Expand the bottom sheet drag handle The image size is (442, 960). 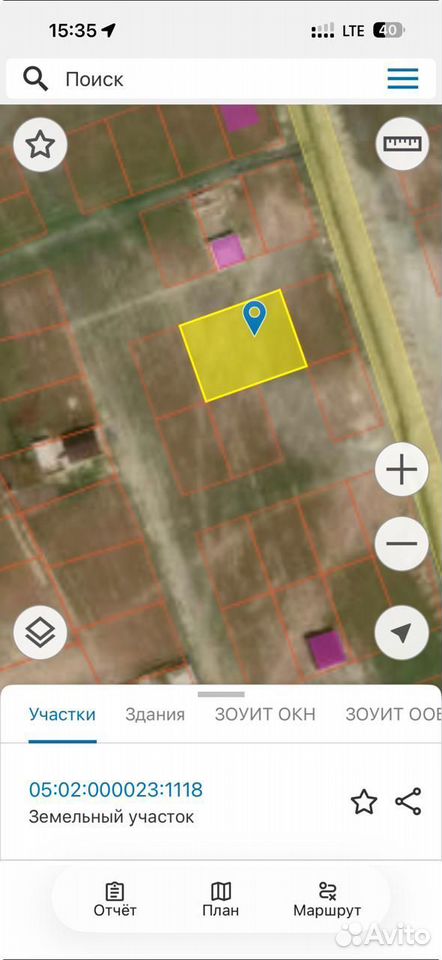221,694
